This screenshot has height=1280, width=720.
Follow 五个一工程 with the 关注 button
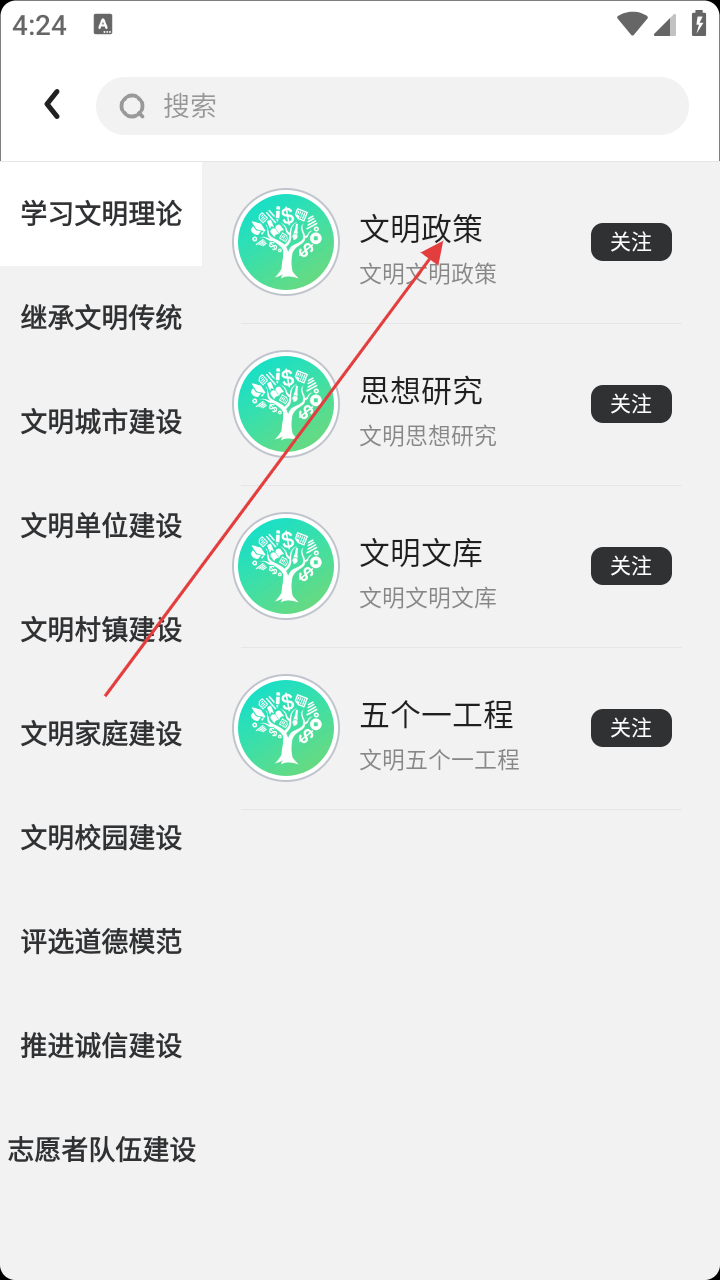coord(630,728)
